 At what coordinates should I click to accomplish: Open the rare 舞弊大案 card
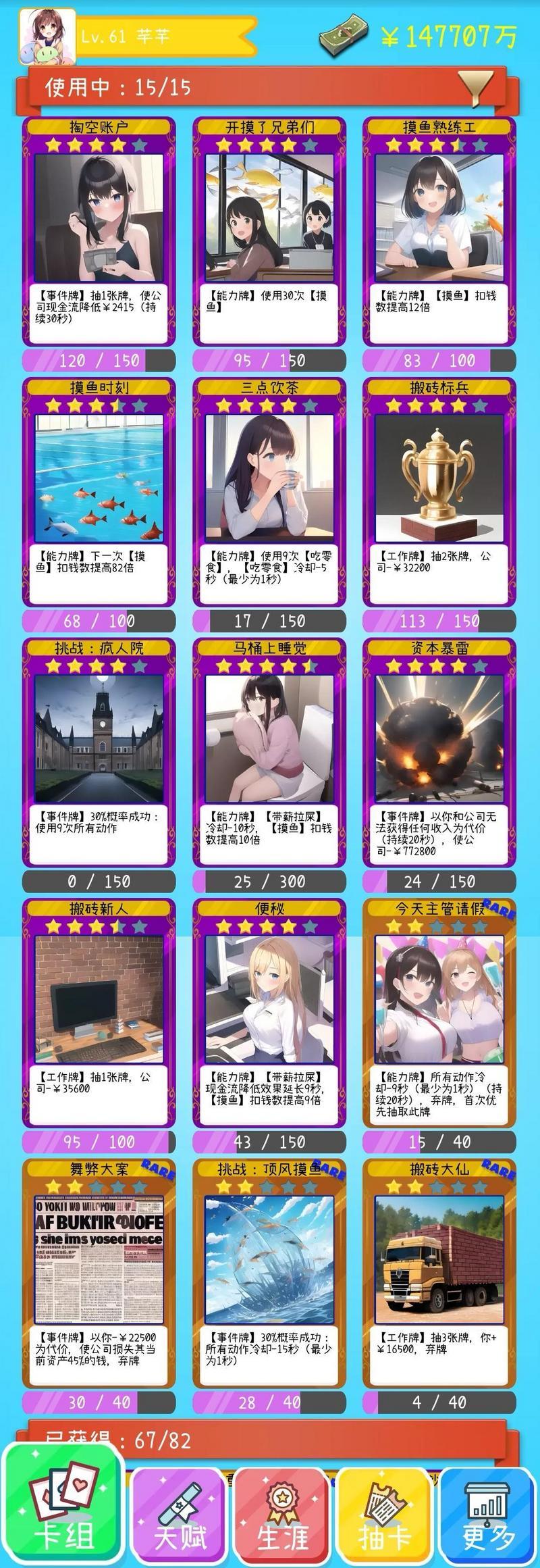[x=99, y=1270]
